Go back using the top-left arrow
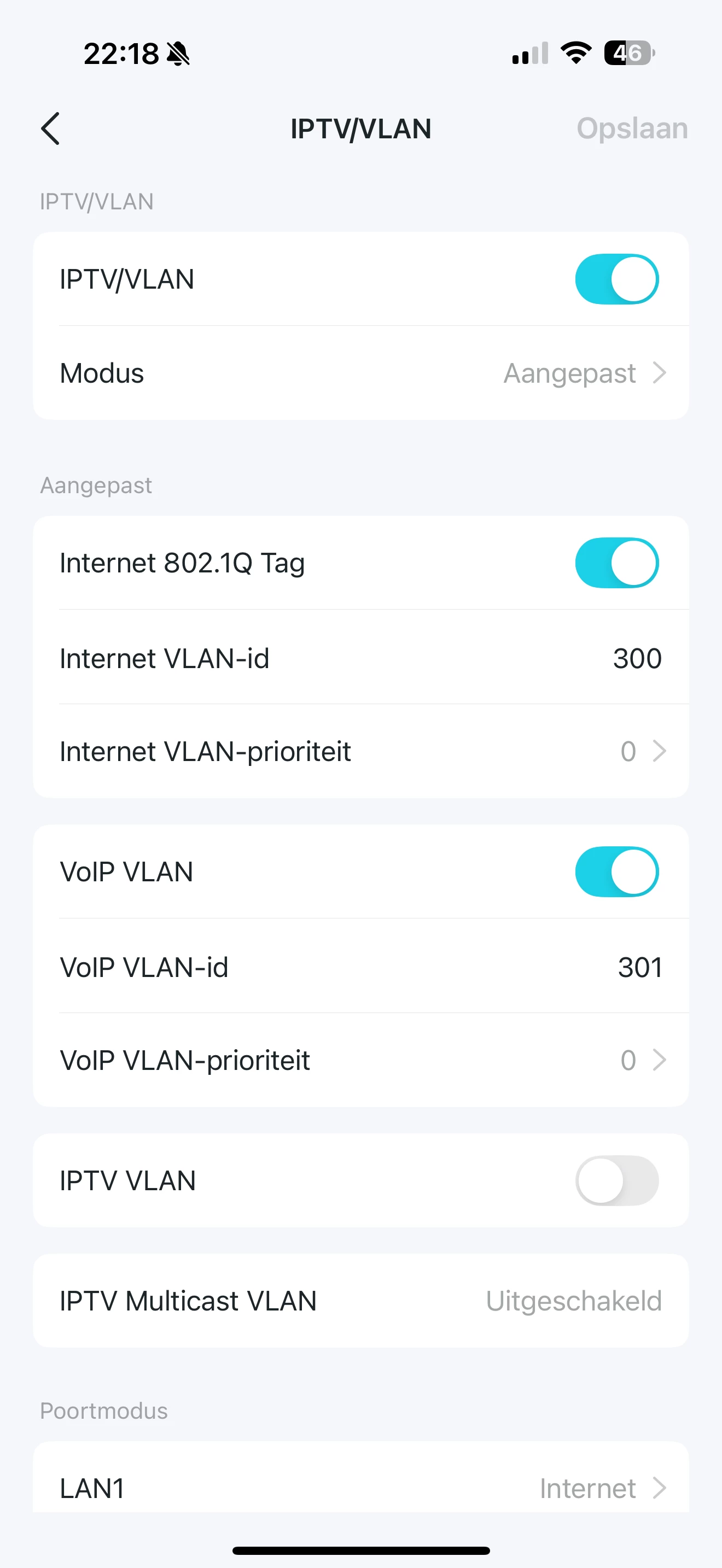The image size is (722, 1568). [x=50, y=128]
